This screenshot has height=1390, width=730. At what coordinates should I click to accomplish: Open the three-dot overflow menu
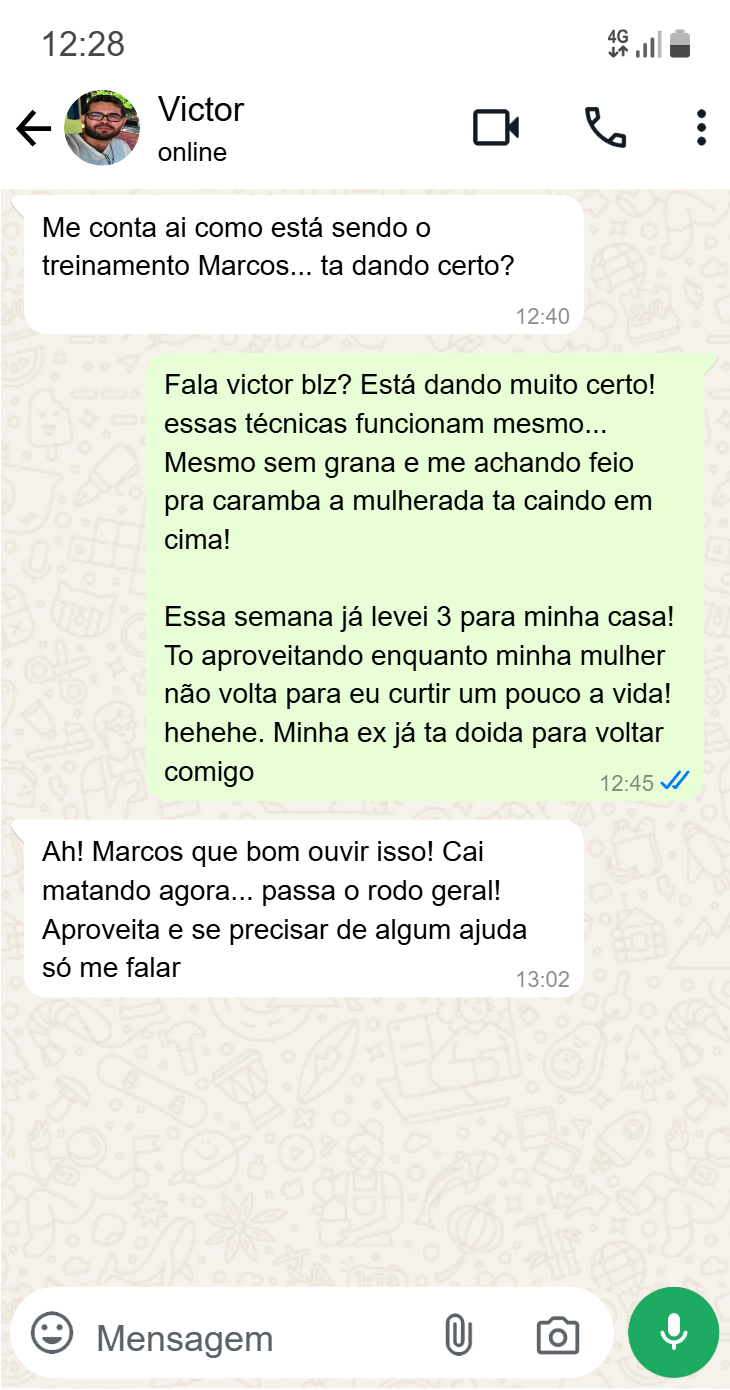coord(701,128)
